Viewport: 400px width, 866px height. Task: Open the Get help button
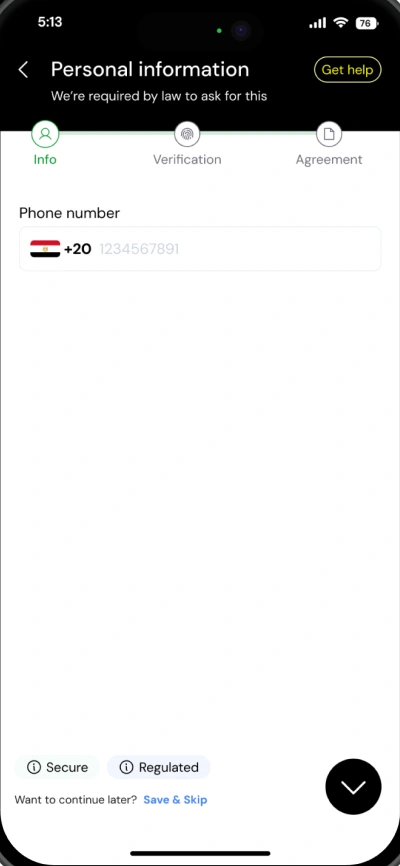pyautogui.click(x=348, y=70)
